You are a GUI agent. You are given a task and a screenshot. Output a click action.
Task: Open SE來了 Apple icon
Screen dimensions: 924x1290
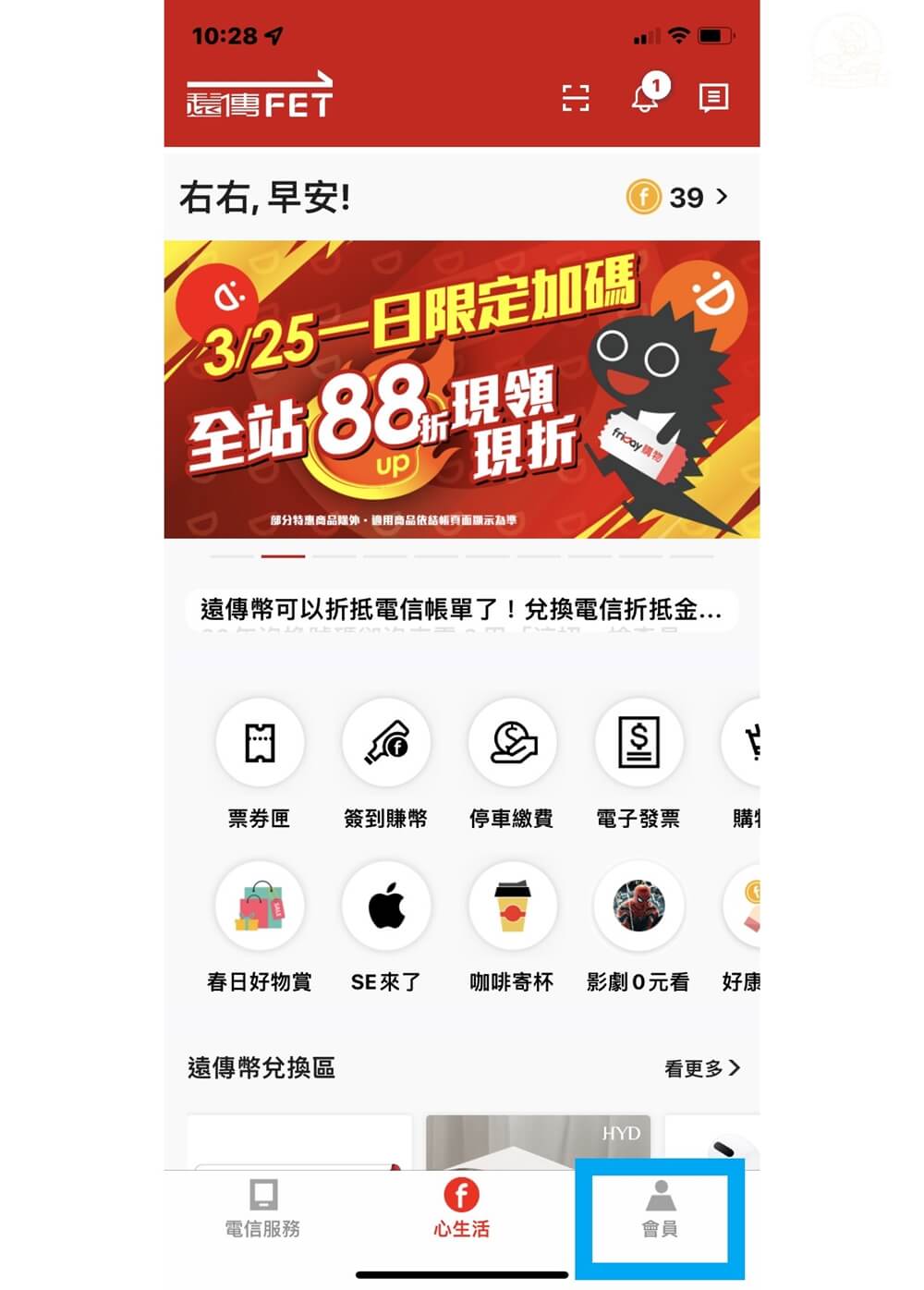click(386, 907)
